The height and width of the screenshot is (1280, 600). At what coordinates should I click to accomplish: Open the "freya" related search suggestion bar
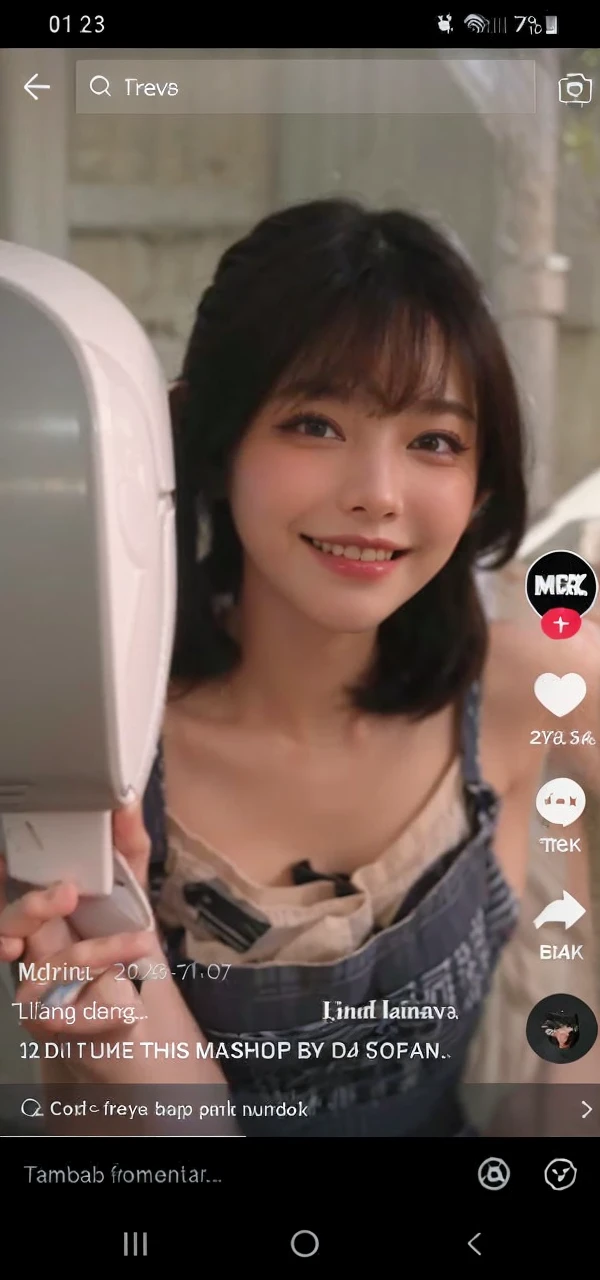[x=300, y=1109]
